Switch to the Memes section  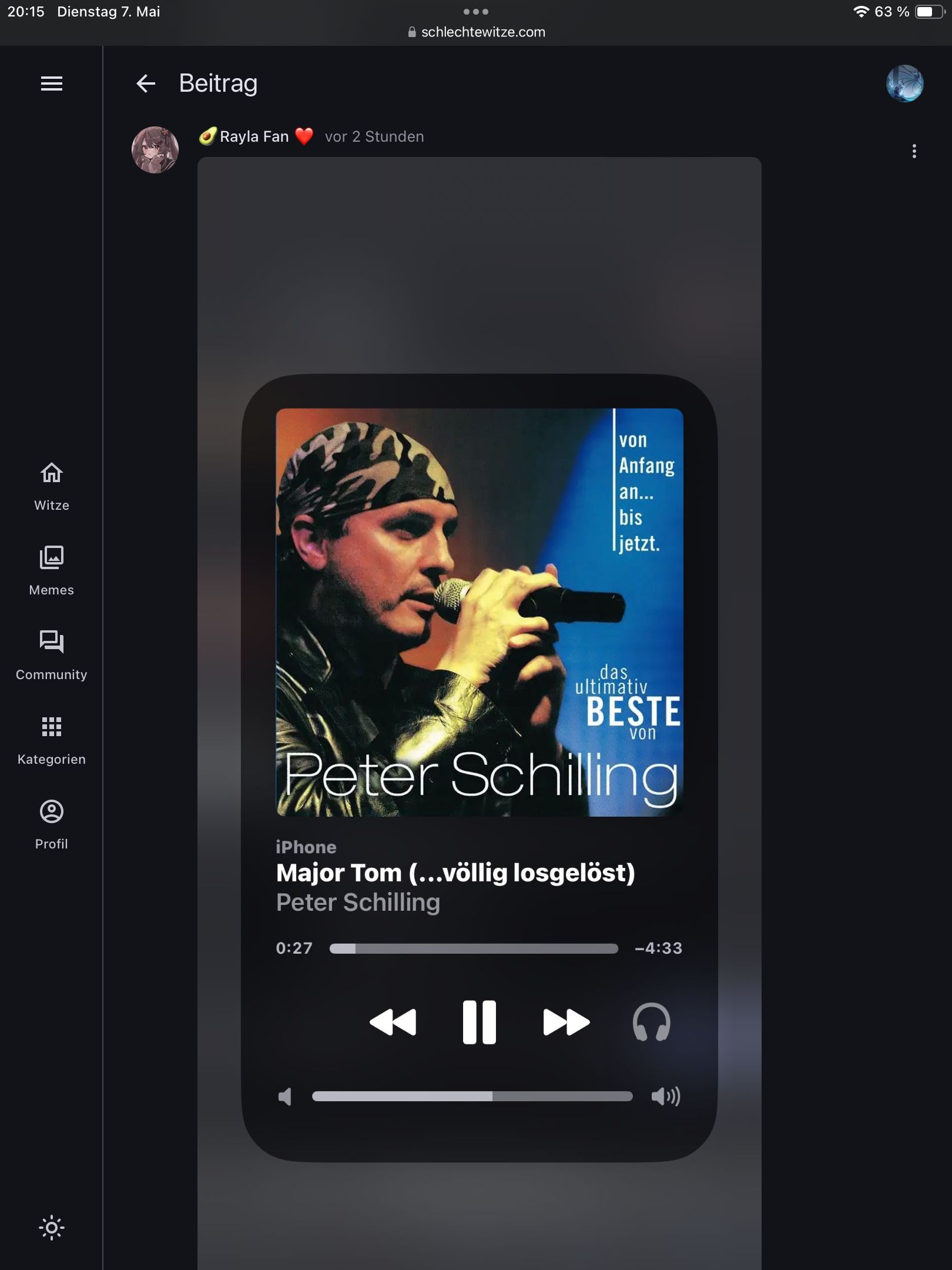click(x=52, y=570)
